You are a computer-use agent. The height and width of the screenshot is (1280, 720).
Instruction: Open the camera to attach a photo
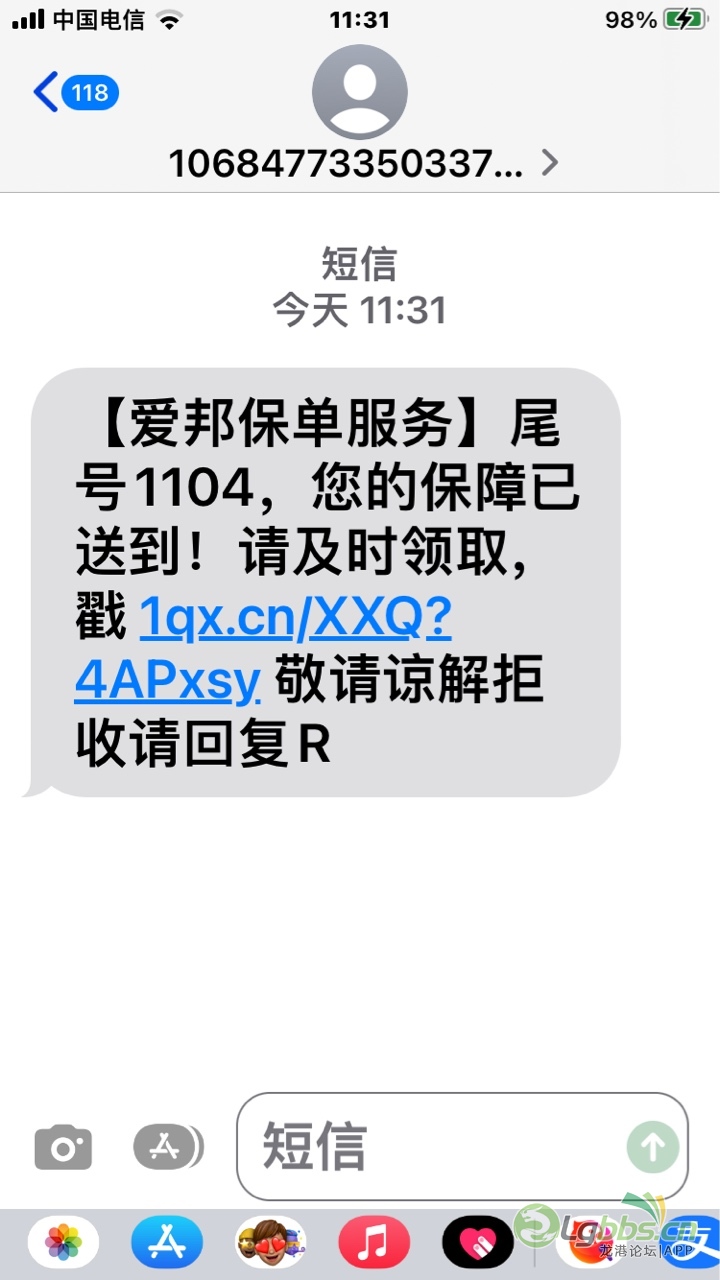63,1147
